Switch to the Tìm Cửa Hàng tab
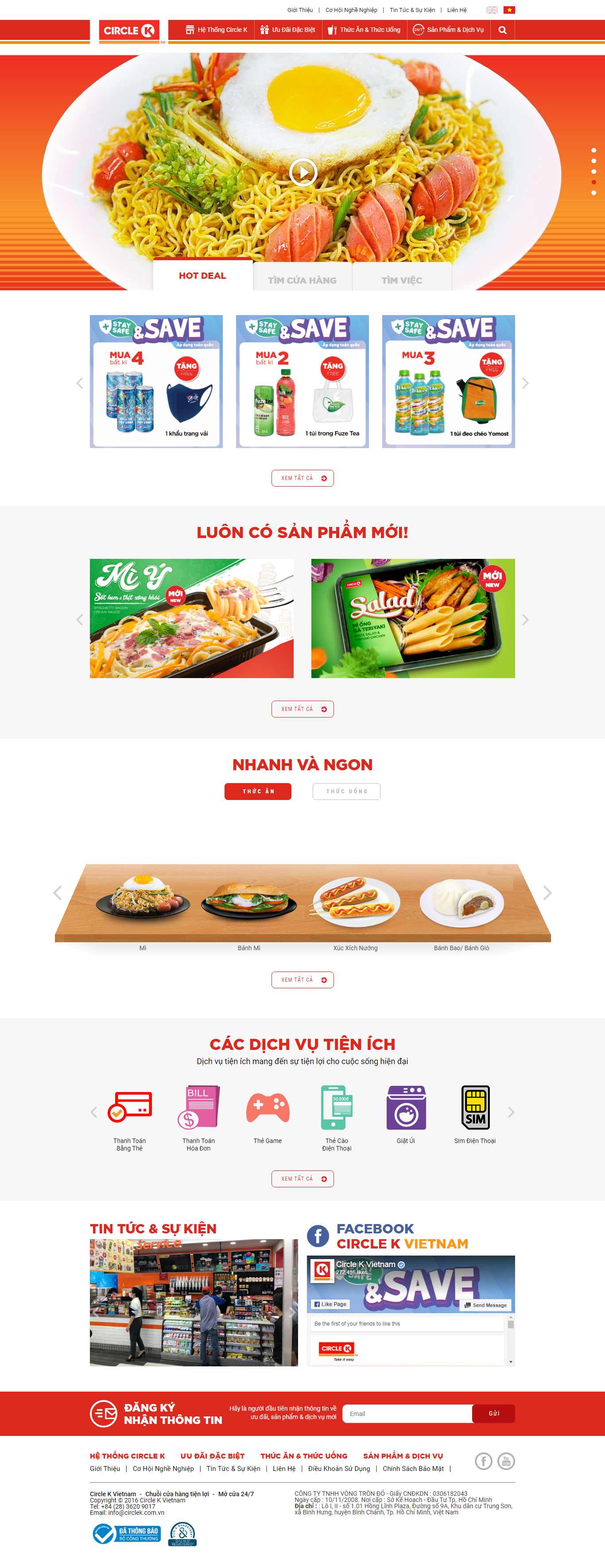Viewport: 605px width, 1568px height. pos(302,280)
